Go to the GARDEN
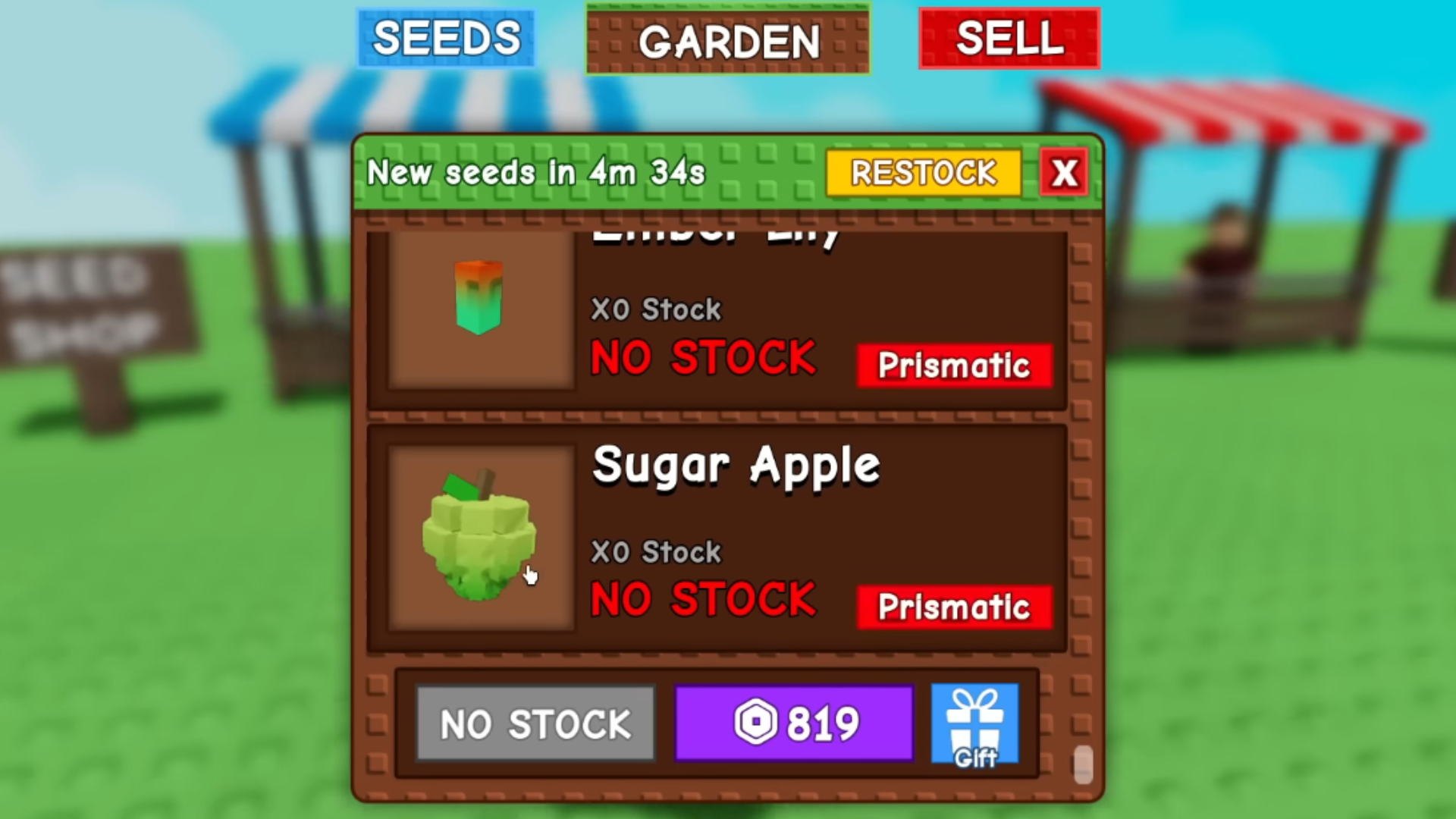 point(728,41)
